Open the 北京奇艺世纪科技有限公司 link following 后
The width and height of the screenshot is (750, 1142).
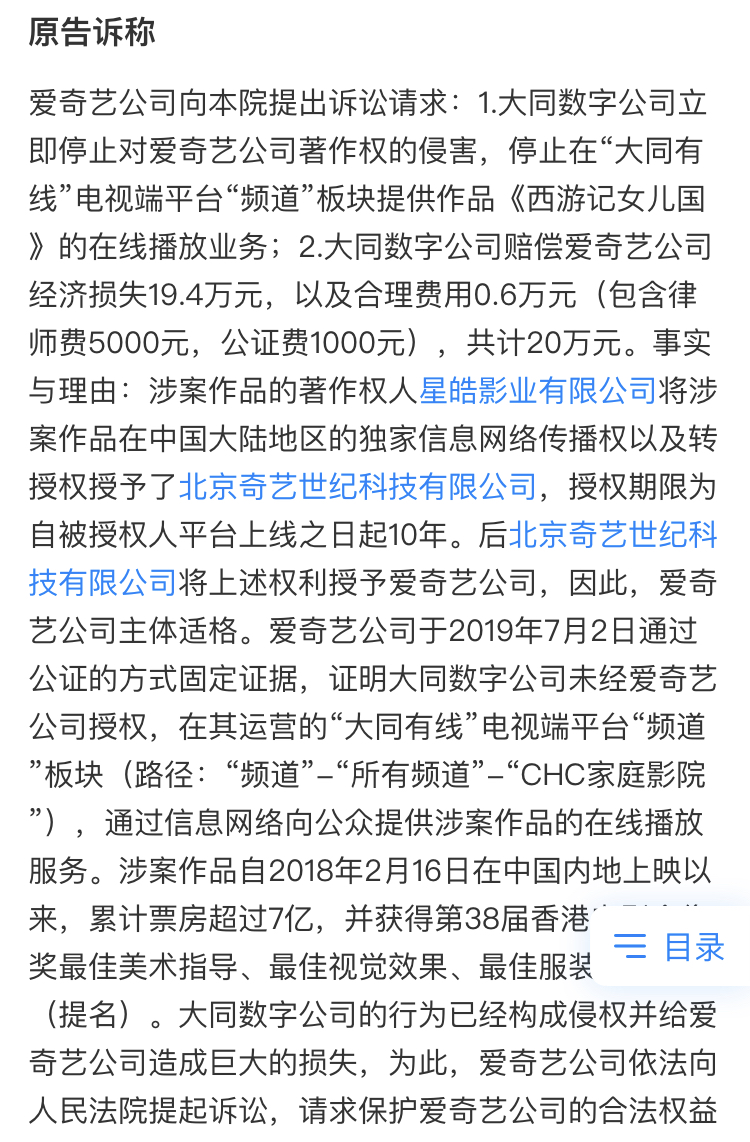612,536
